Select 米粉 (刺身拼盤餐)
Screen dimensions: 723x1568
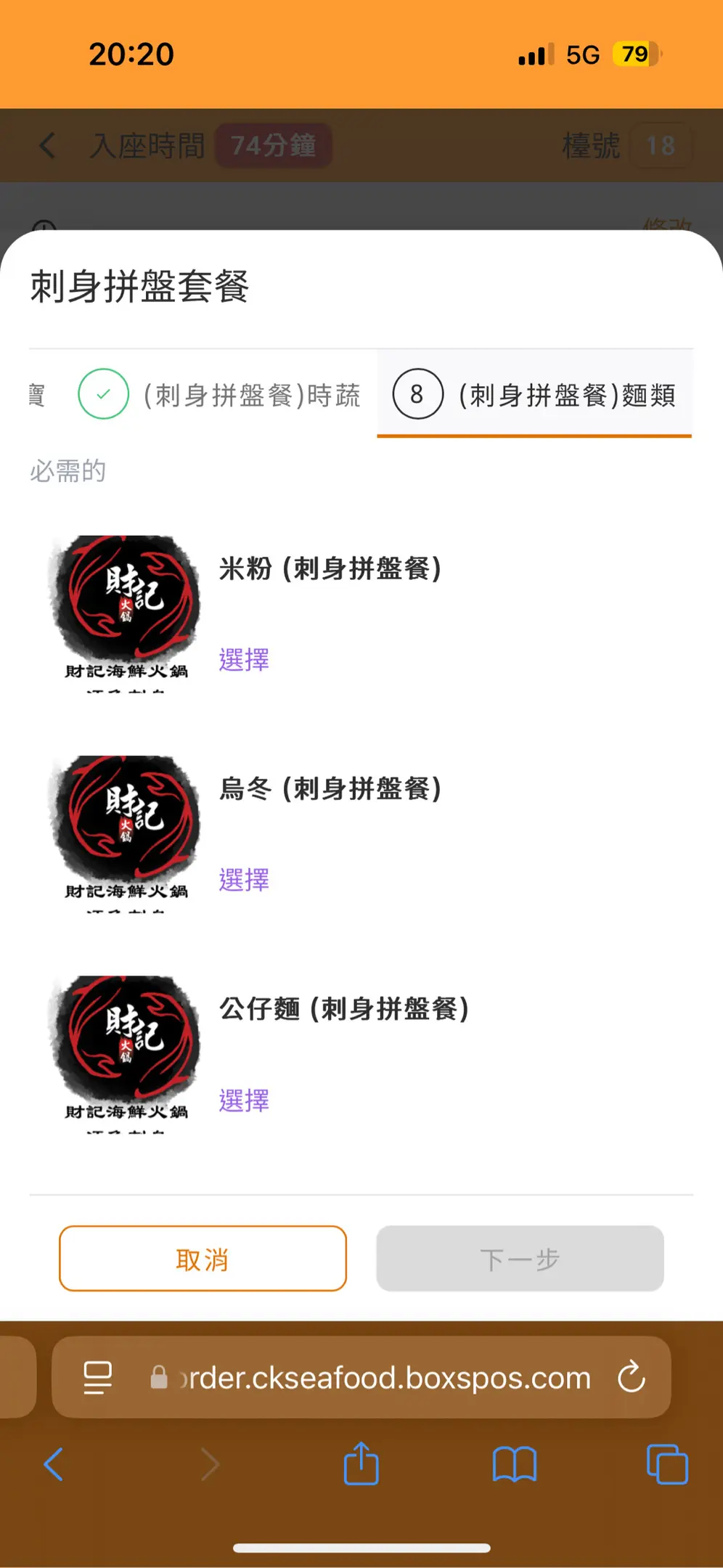(x=244, y=660)
